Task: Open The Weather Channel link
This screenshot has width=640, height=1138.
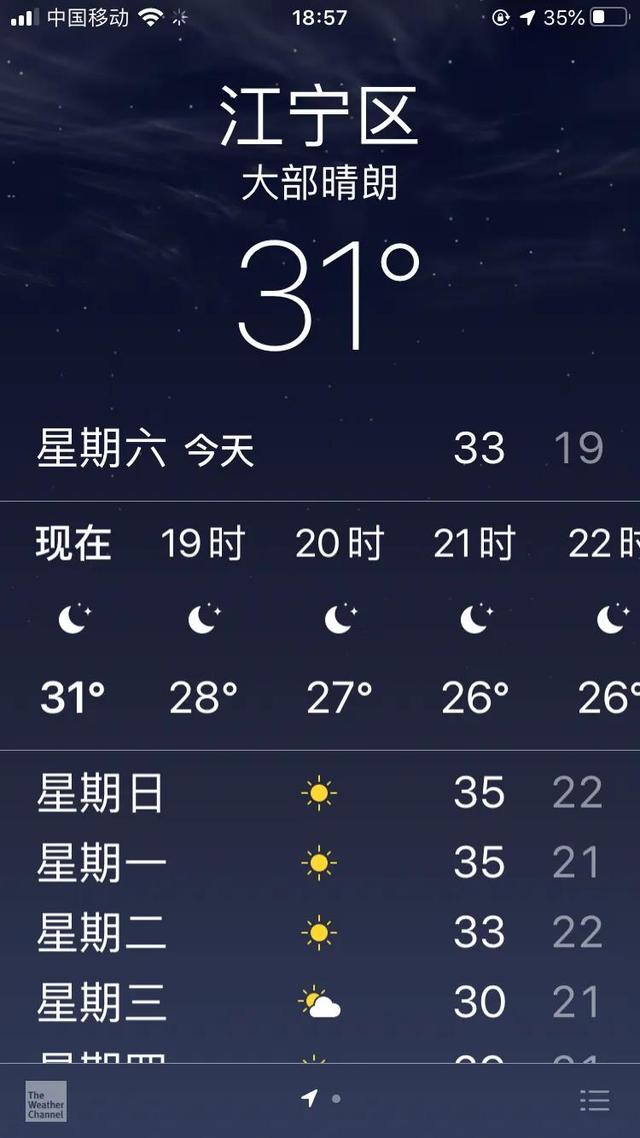Action: 46,1101
